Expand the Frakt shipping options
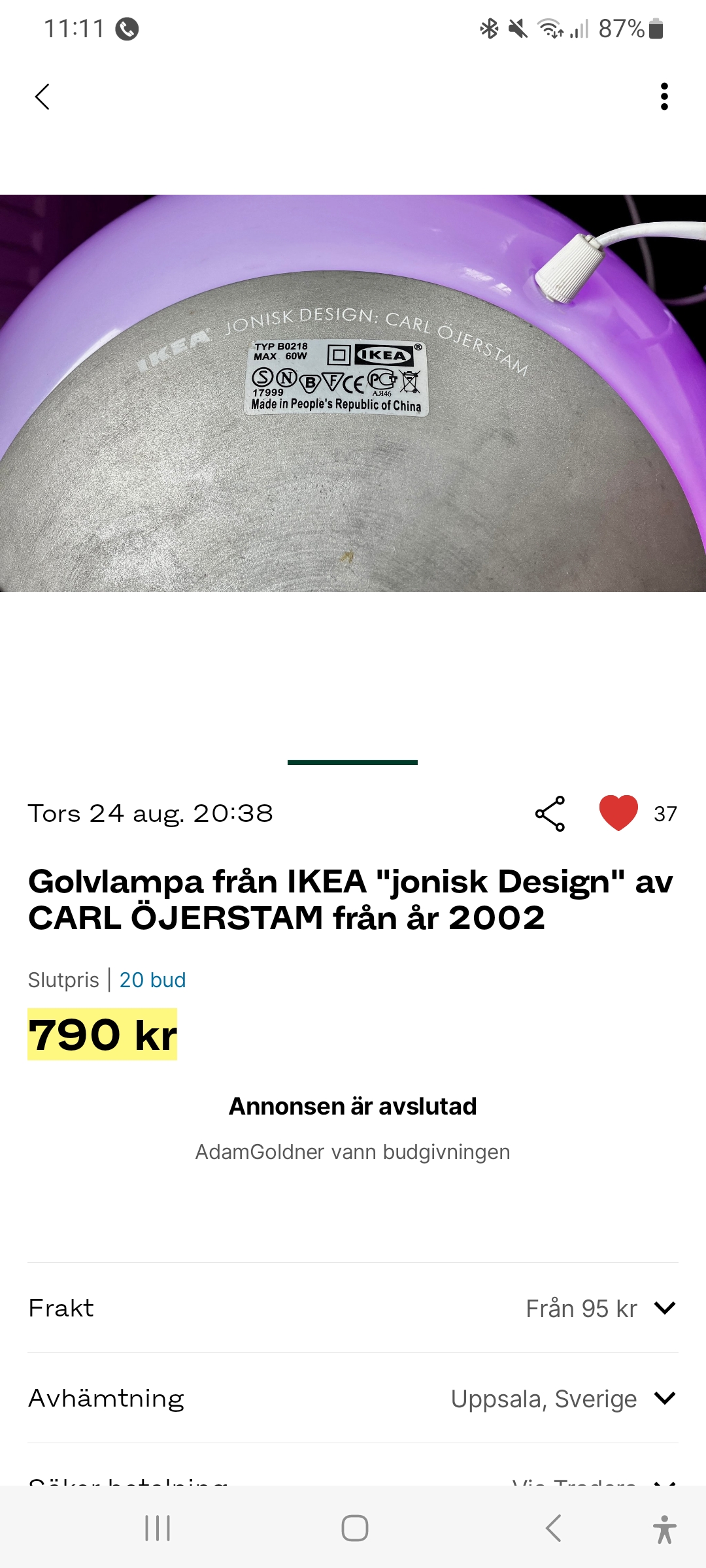This screenshot has height=1568, width=706. [664, 1308]
